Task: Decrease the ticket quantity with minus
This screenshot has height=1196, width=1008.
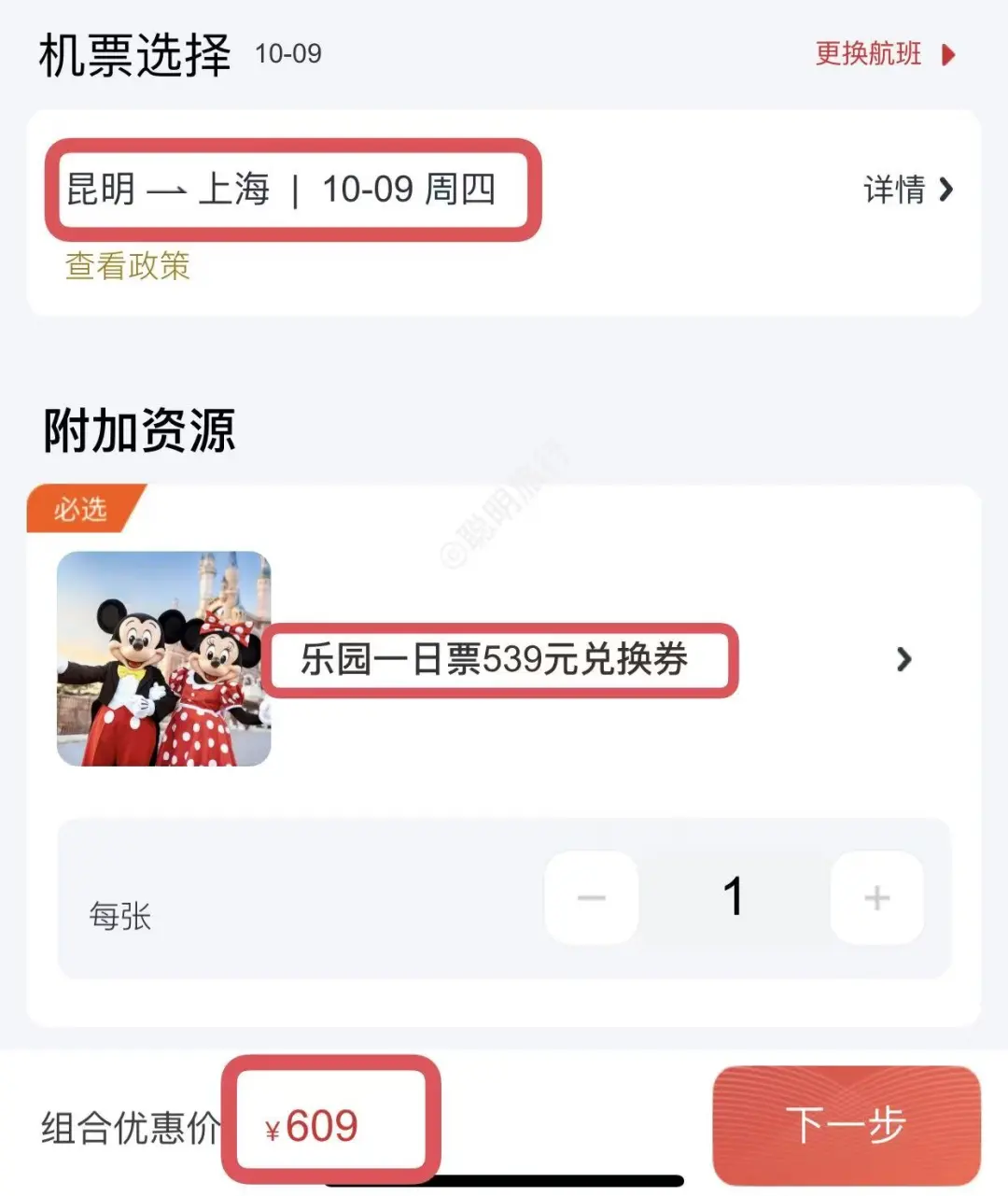Action: coord(592,897)
